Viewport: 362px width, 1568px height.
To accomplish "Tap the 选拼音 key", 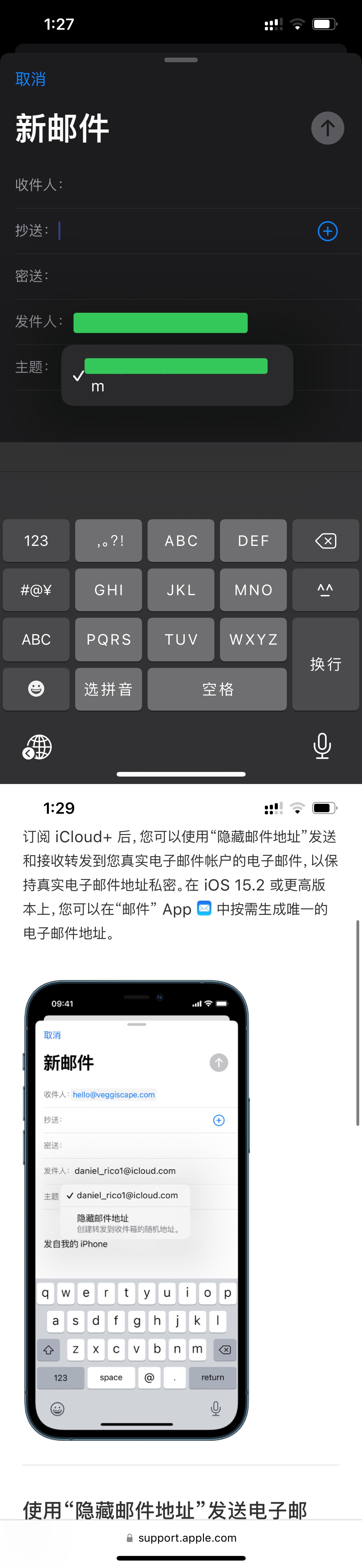I will (x=108, y=689).
